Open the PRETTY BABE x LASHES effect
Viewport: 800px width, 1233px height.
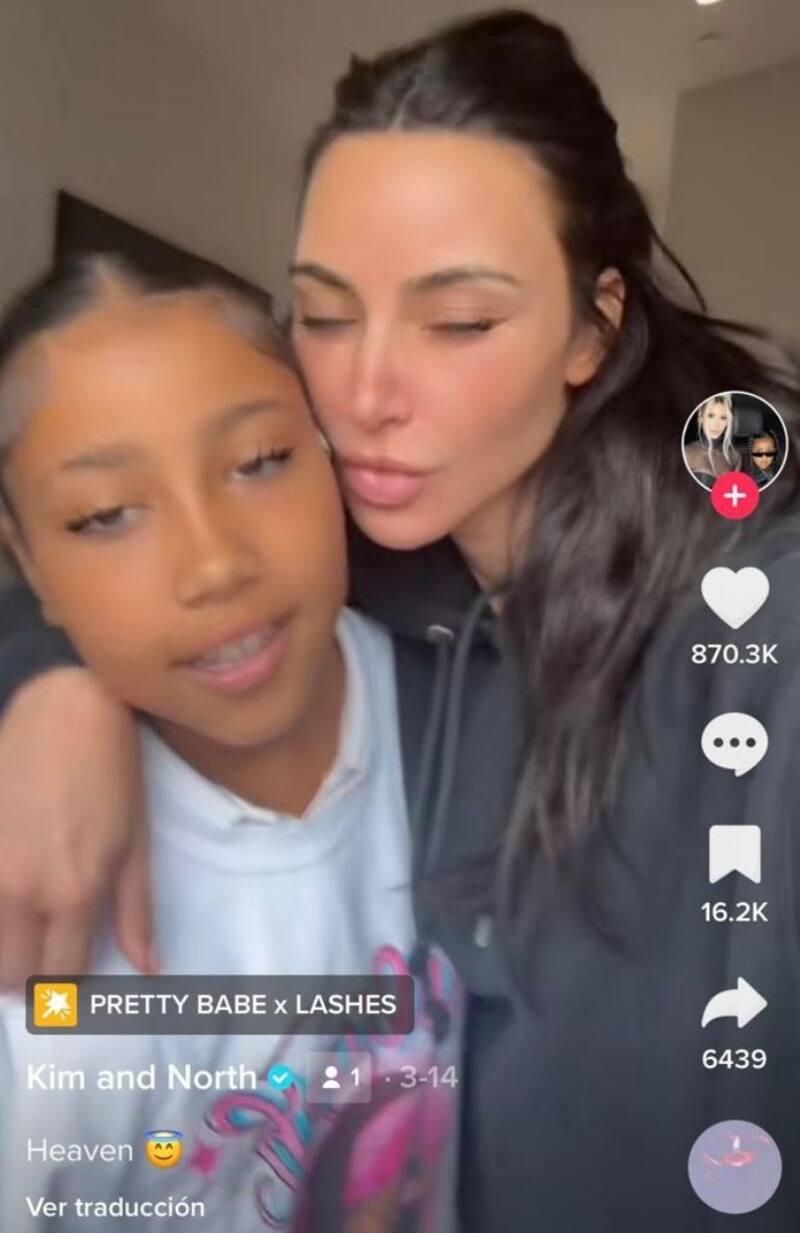tap(220, 1005)
